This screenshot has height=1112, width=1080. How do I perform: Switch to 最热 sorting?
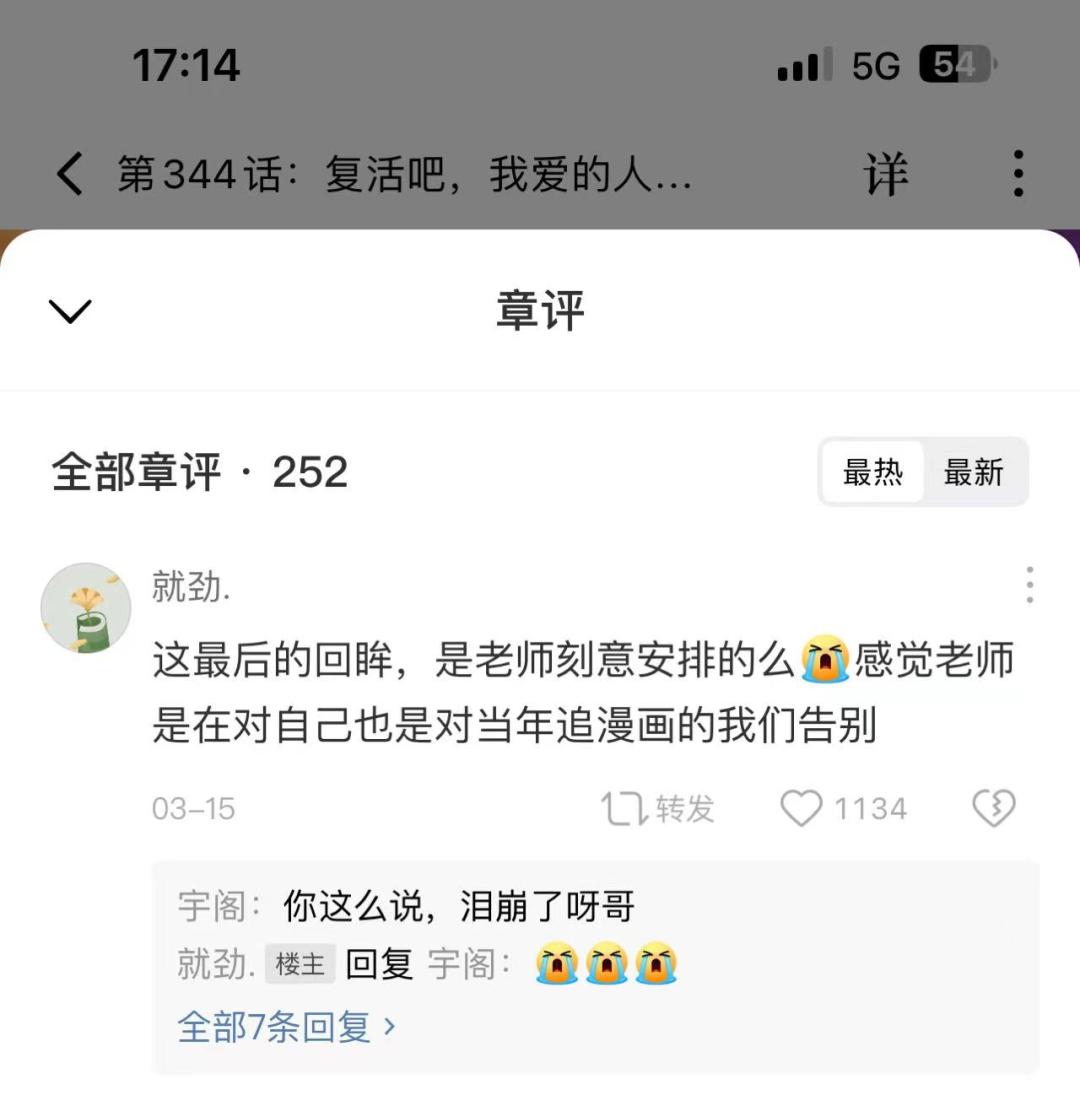pyautogui.click(x=872, y=472)
